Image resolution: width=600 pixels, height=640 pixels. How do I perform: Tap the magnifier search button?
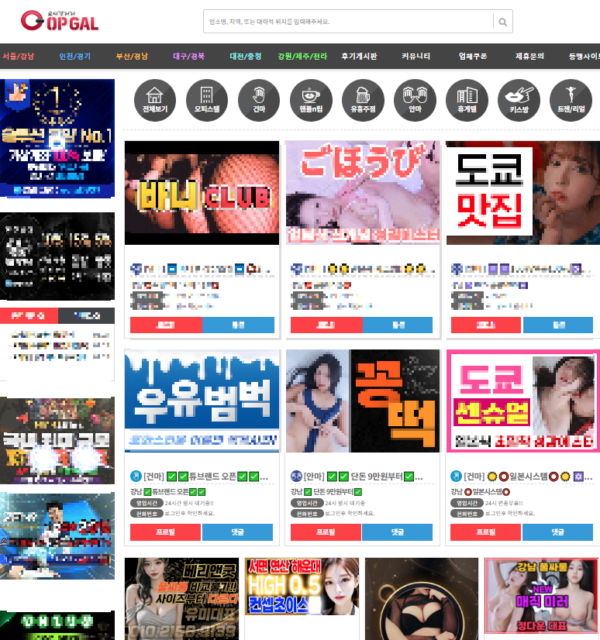pos(503,20)
